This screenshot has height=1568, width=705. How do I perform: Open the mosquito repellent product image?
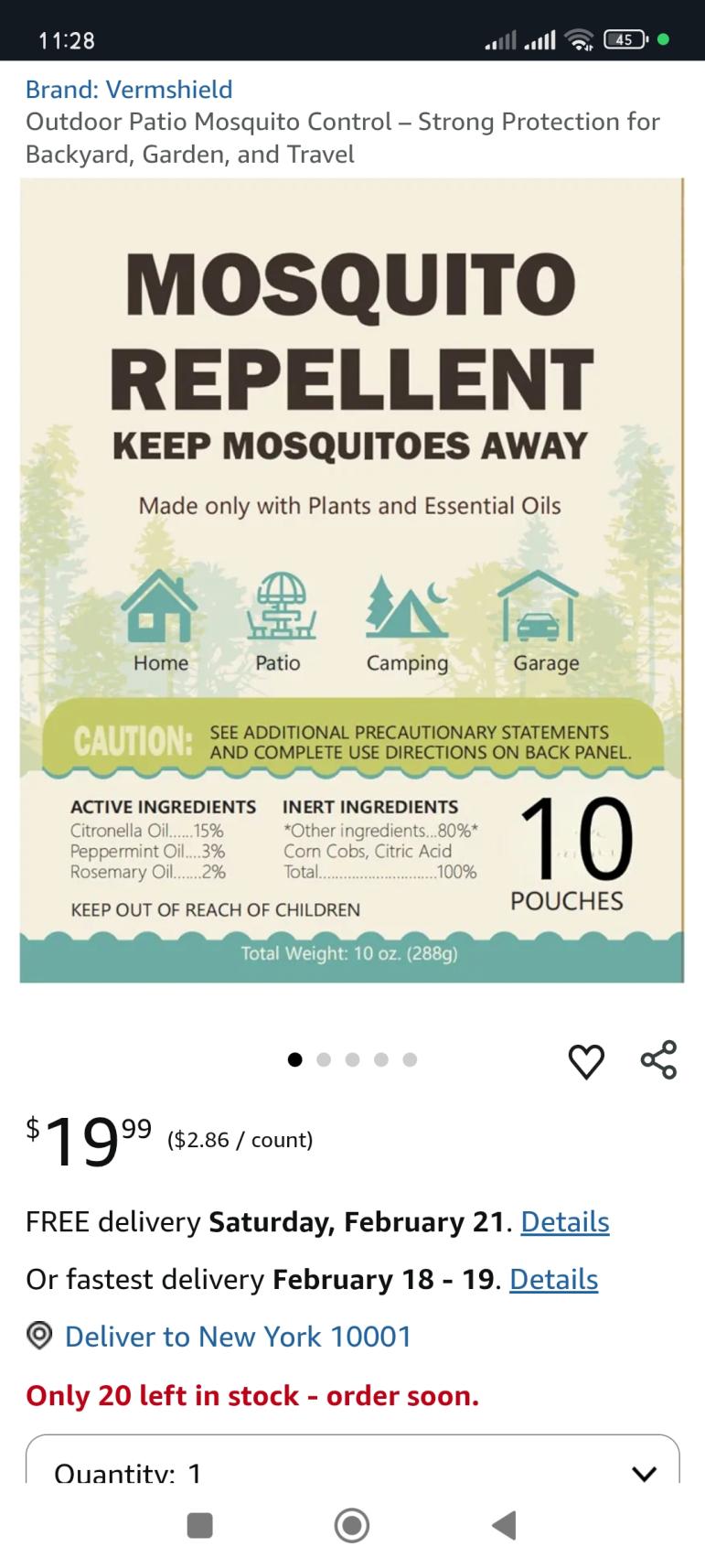tap(352, 580)
